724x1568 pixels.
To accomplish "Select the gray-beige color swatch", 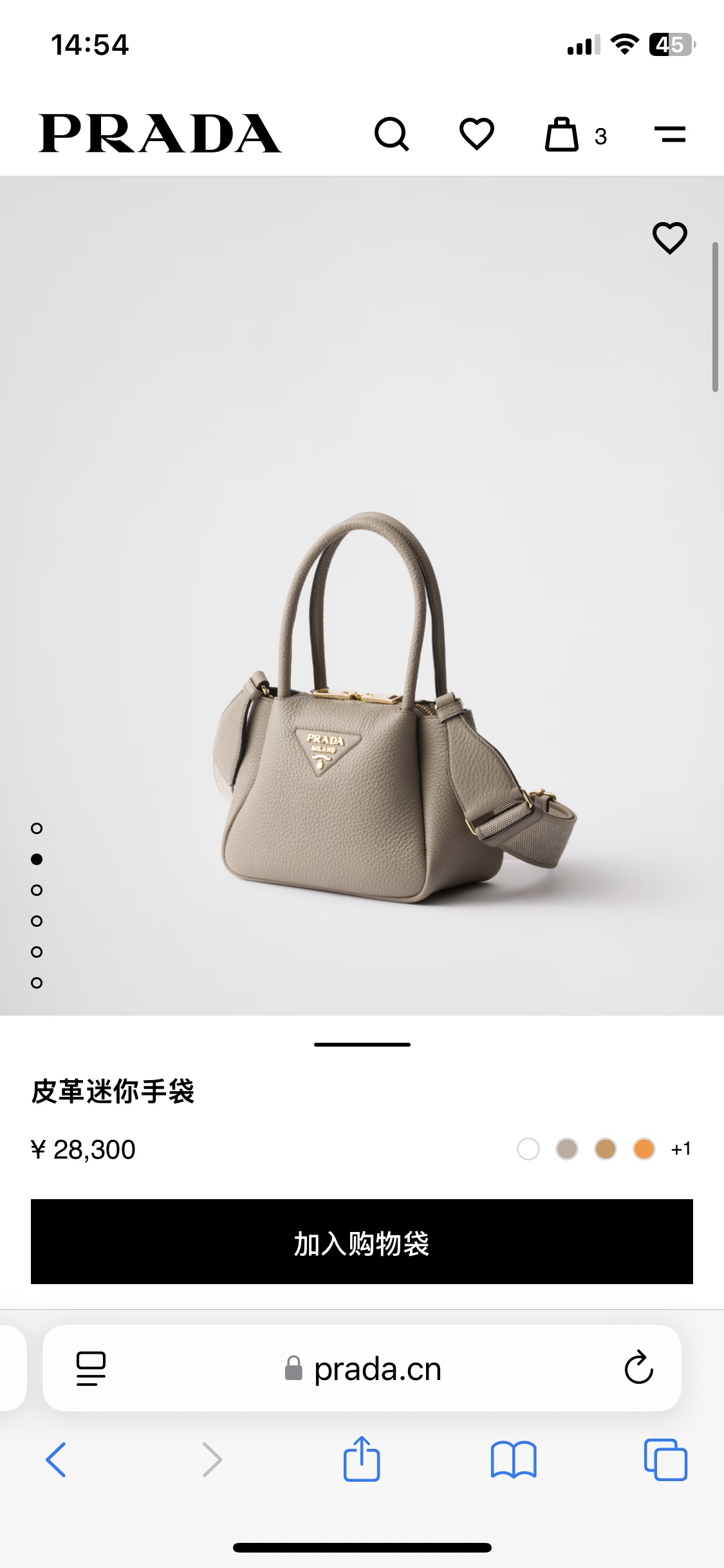I will (567, 1149).
